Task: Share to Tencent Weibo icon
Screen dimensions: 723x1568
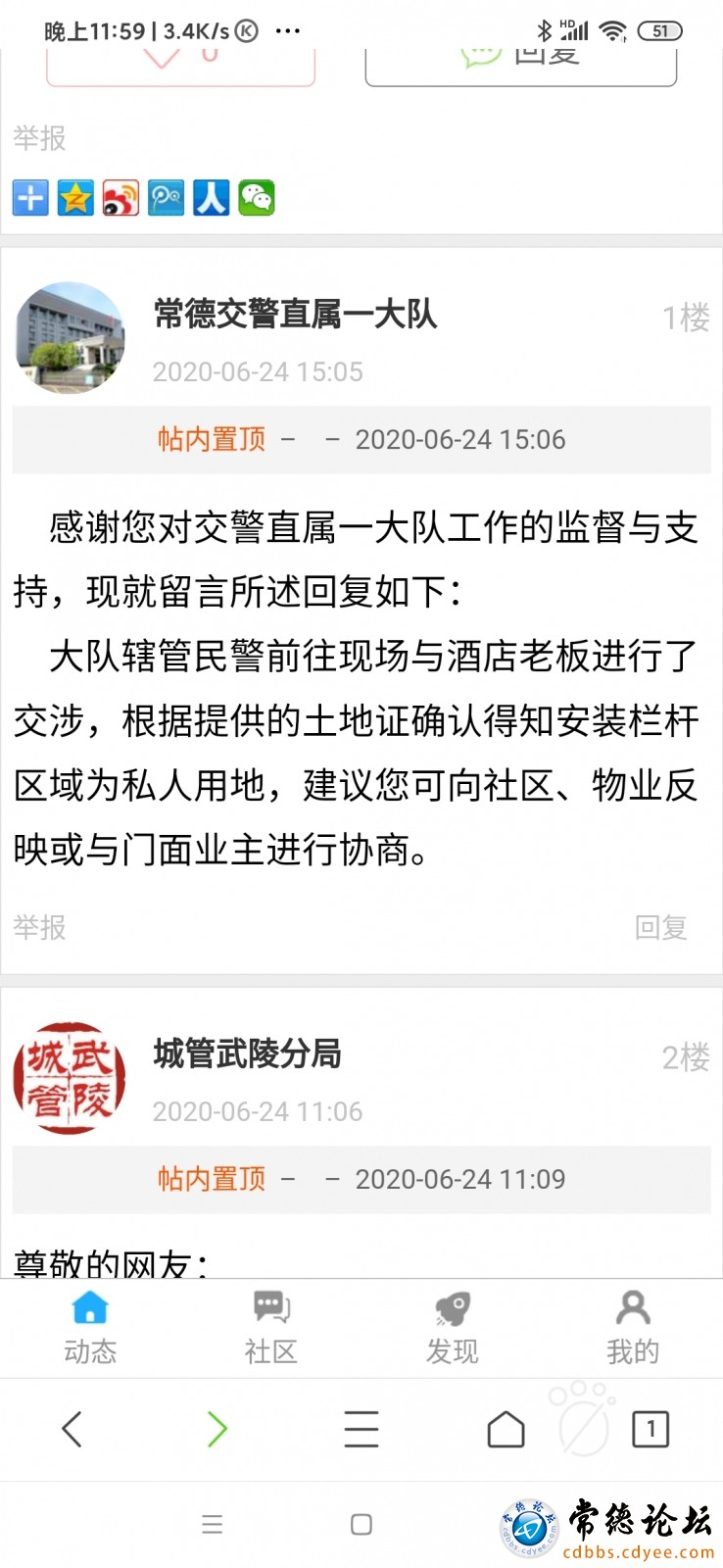Action: click(x=166, y=198)
